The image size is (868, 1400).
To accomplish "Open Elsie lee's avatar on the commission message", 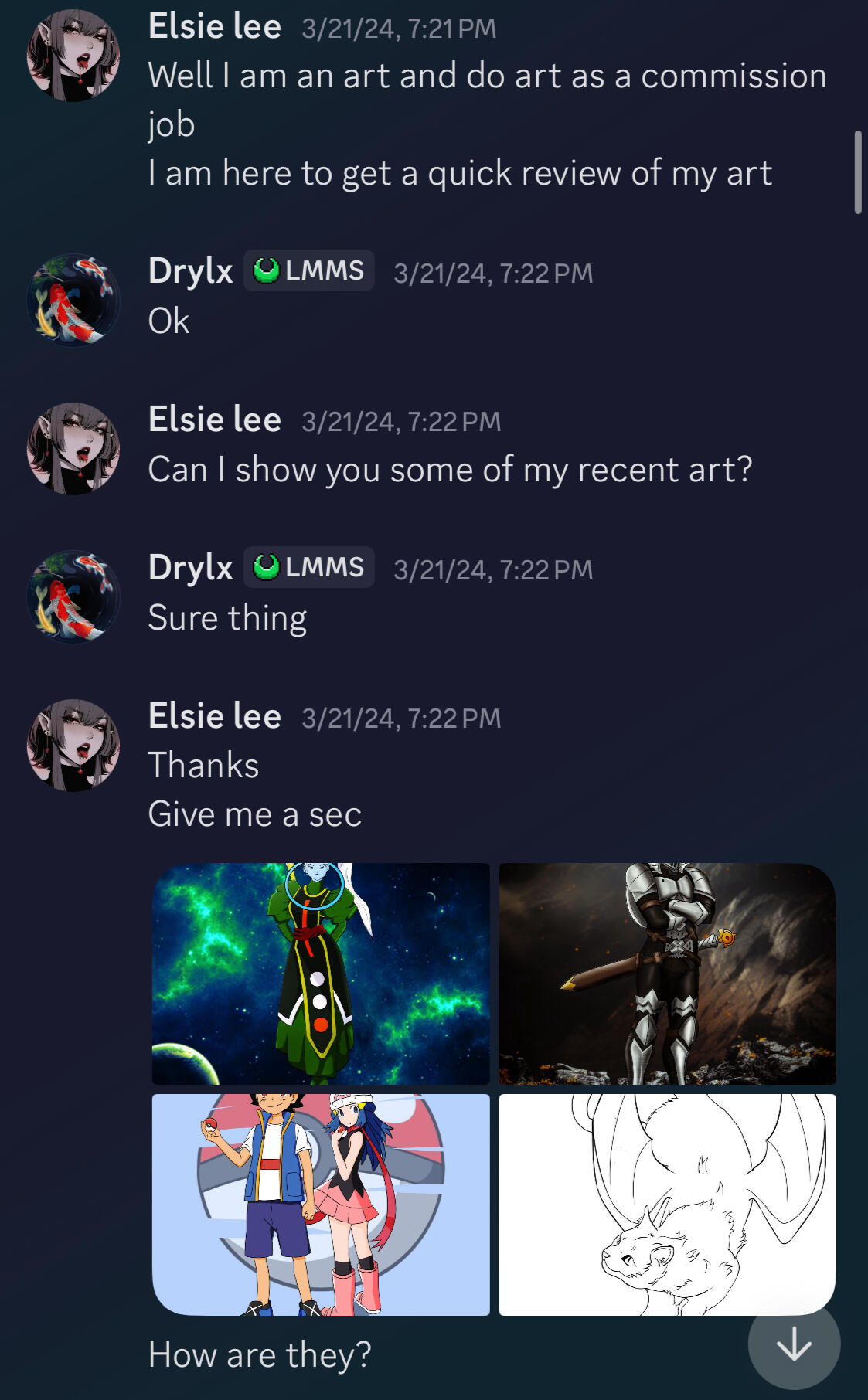I will coord(73,56).
